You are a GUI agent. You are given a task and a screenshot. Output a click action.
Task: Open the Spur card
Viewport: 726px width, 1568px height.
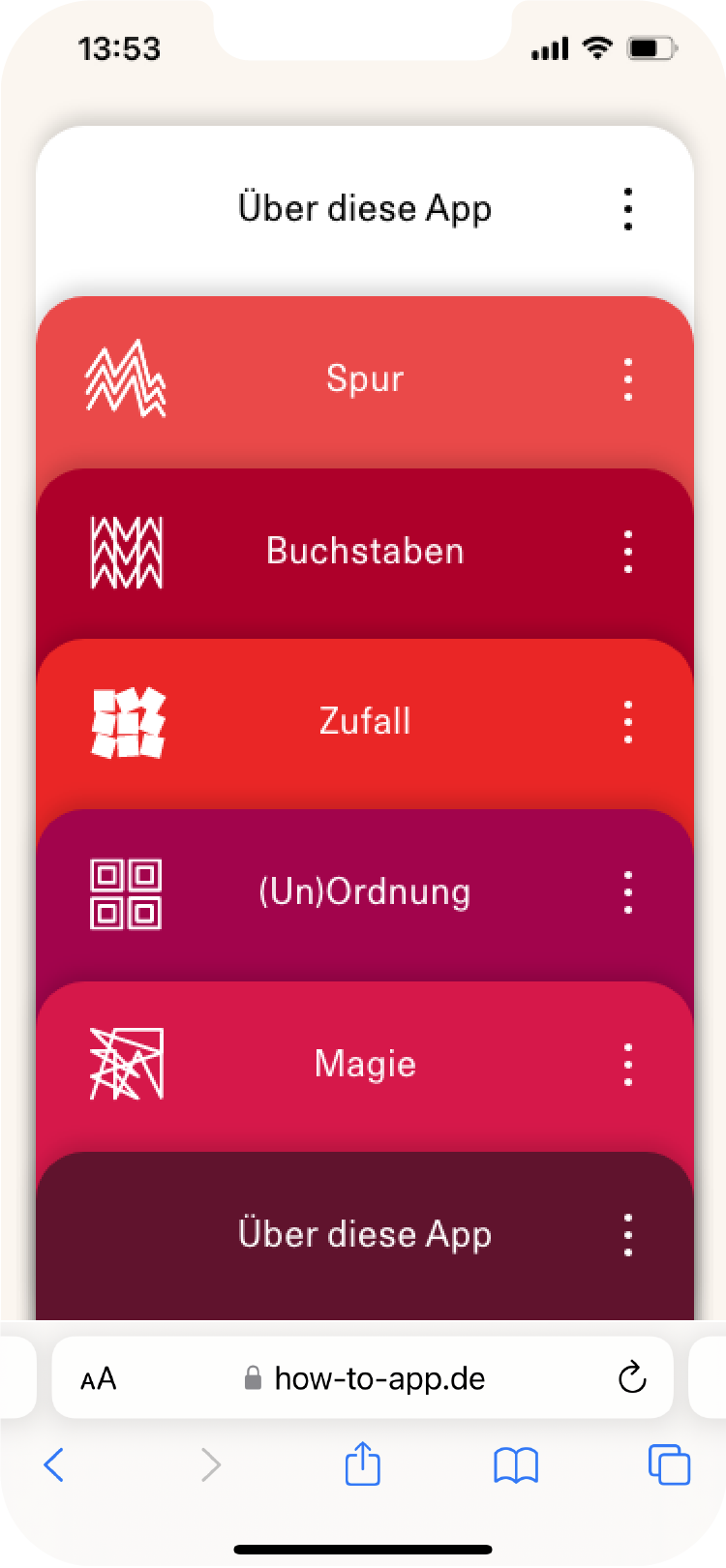pyautogui.click(x=364, y=378)
